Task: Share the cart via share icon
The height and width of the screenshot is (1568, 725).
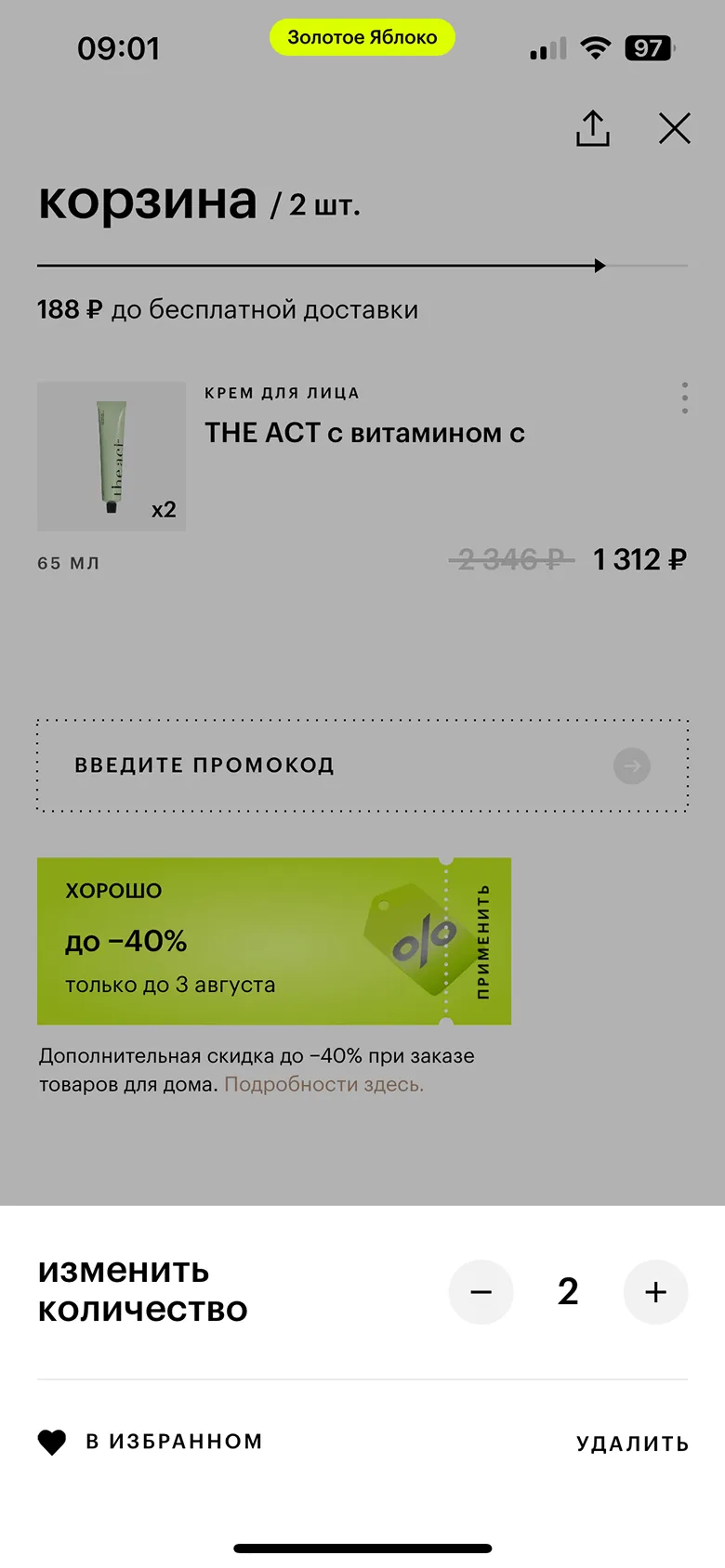Action: coord(592,128)
